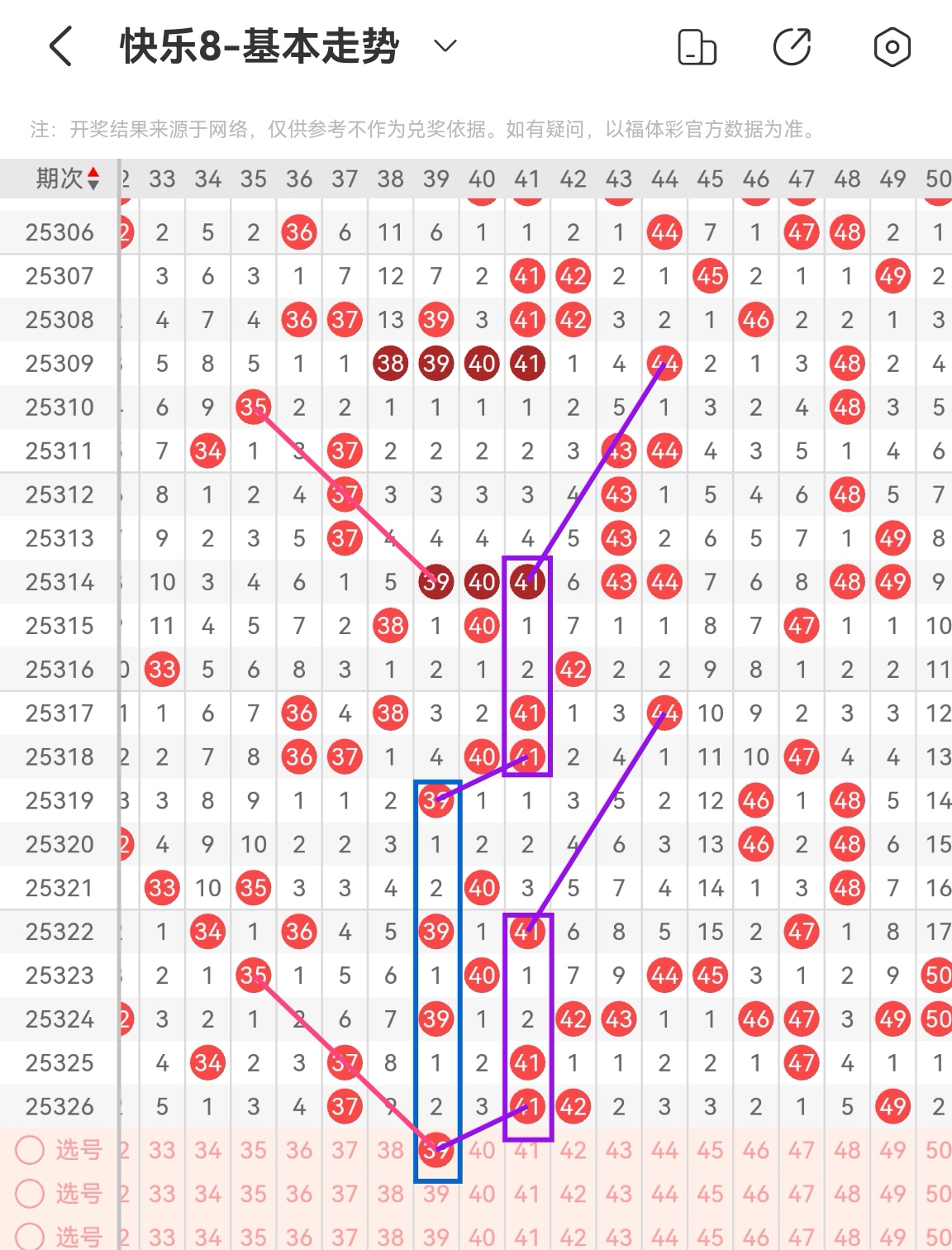Image resolution: width=952 pixels, height=1250 pixels.
Task: Select the circle of the first 选号 row
Action: 30,1149
